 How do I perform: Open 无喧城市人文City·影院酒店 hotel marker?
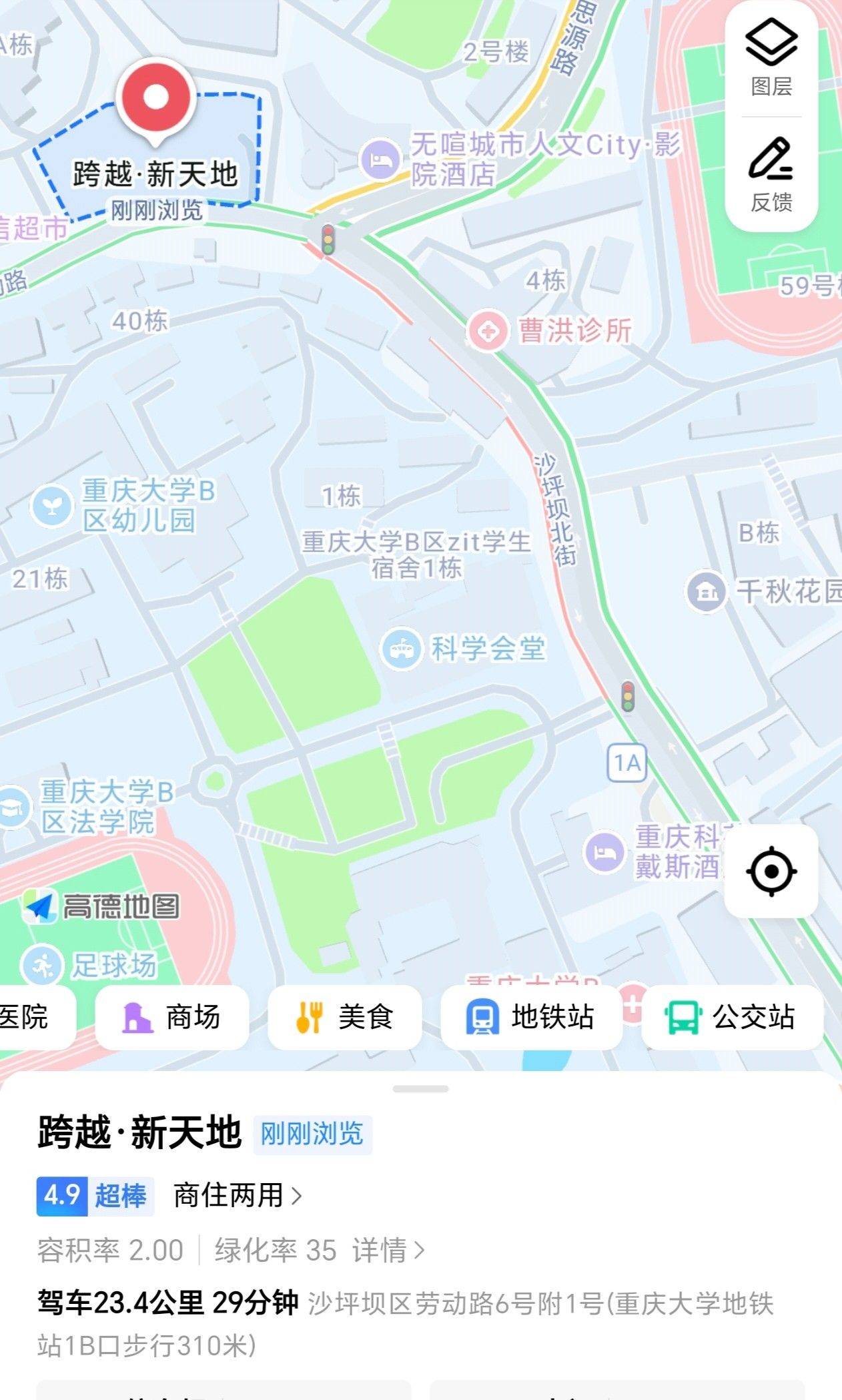tap(380, 159)
